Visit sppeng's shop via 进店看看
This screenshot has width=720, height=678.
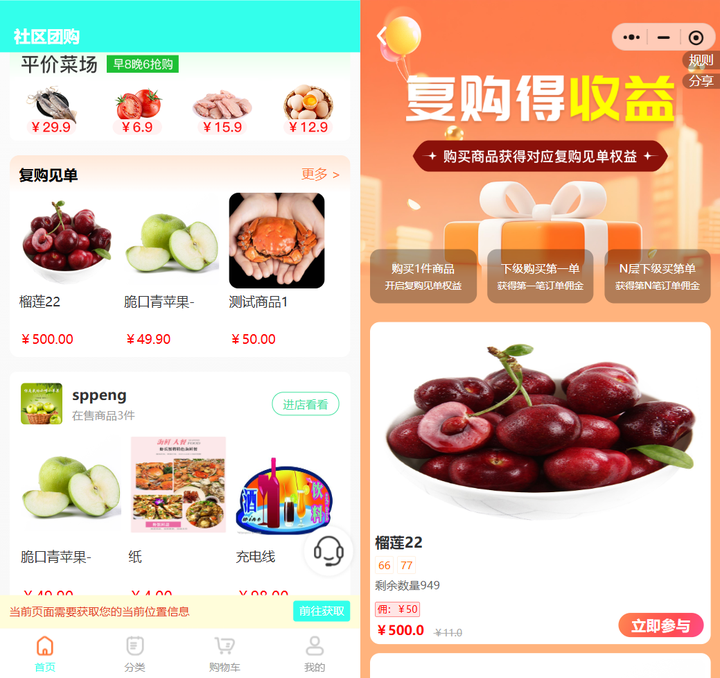point(305,404)
